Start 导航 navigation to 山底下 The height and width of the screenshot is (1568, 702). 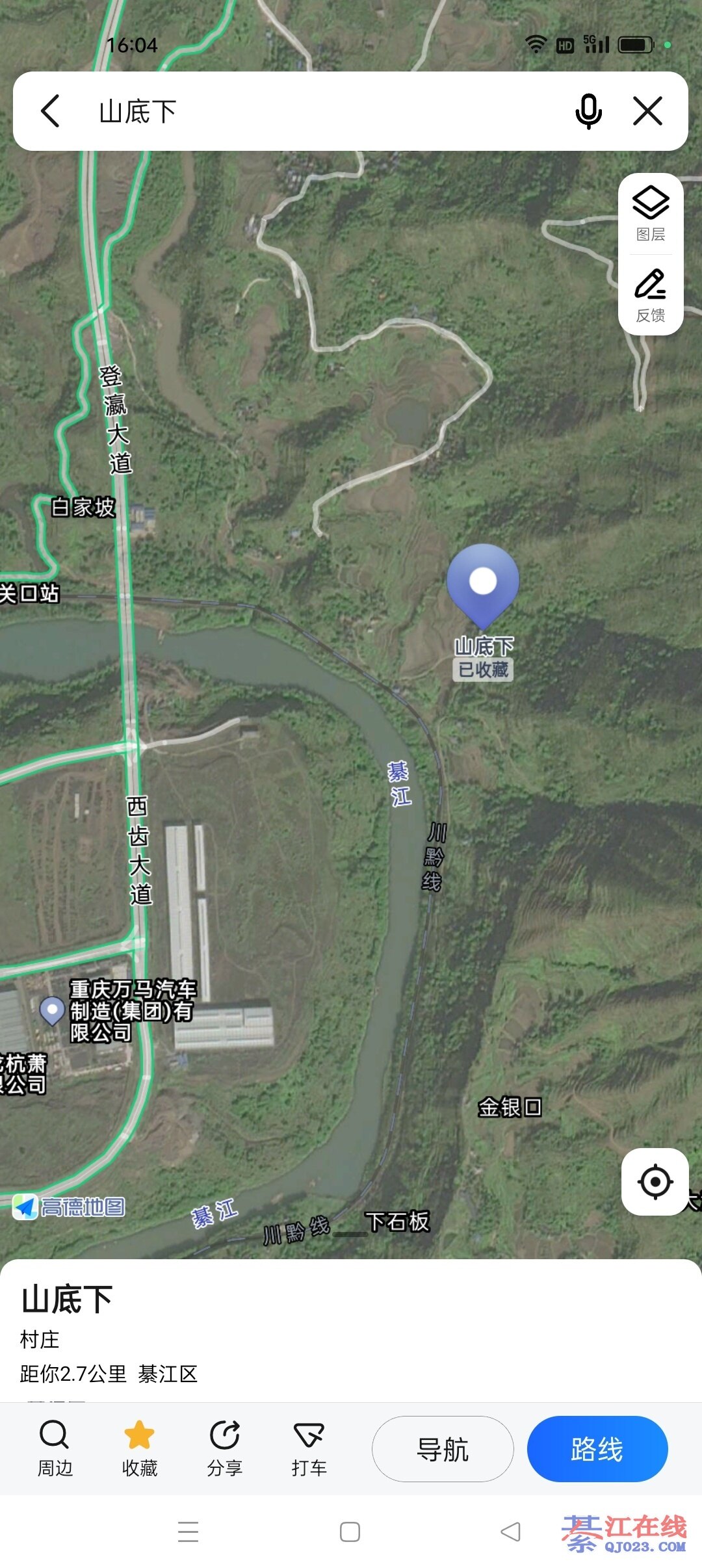[x=443, y=1449]
